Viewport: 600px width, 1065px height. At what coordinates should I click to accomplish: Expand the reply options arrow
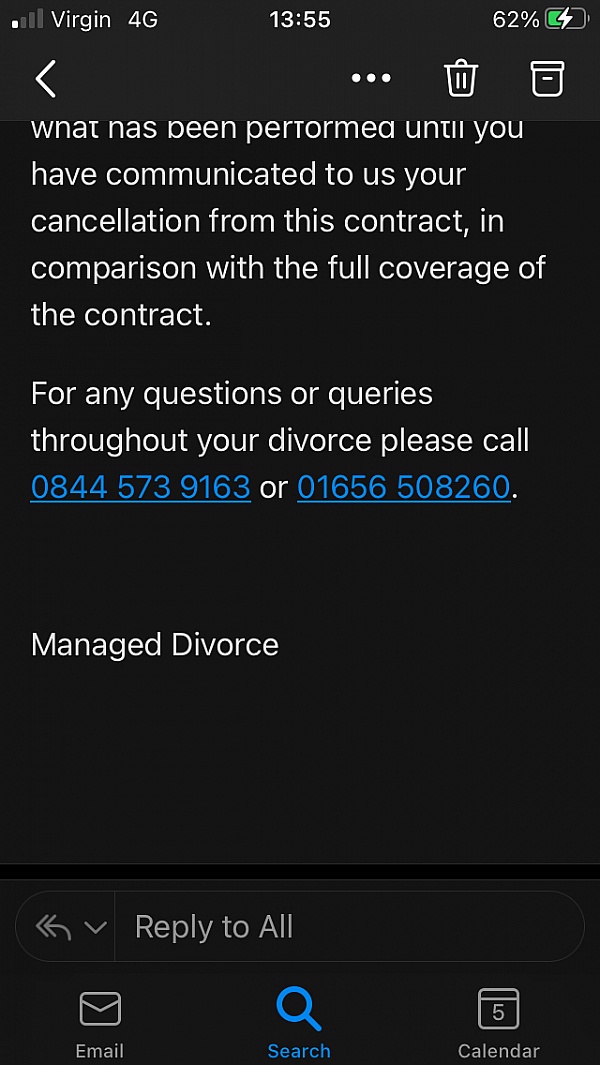(x=95, y=927)
